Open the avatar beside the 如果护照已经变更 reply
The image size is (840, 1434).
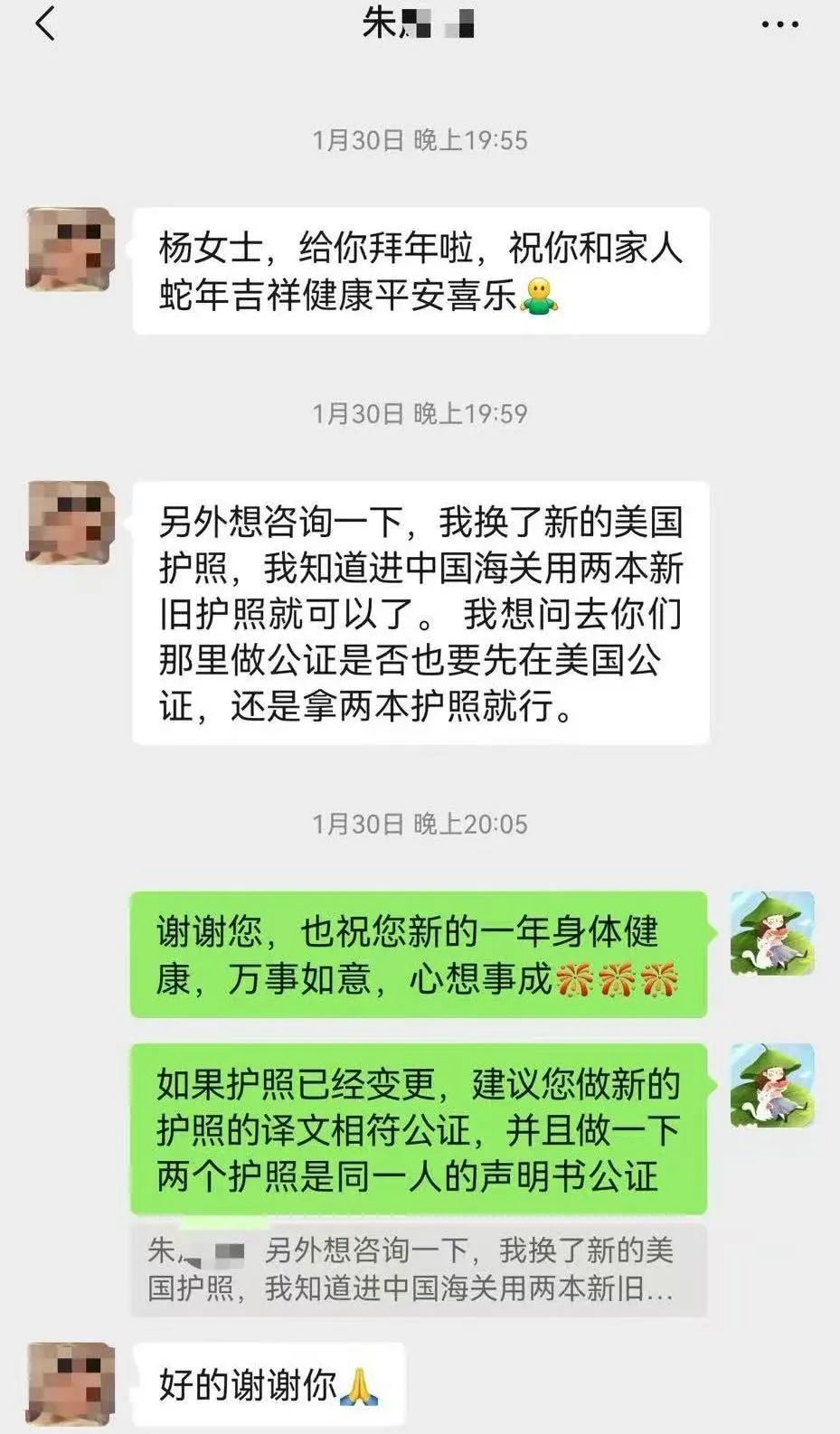pos(772,1085)
